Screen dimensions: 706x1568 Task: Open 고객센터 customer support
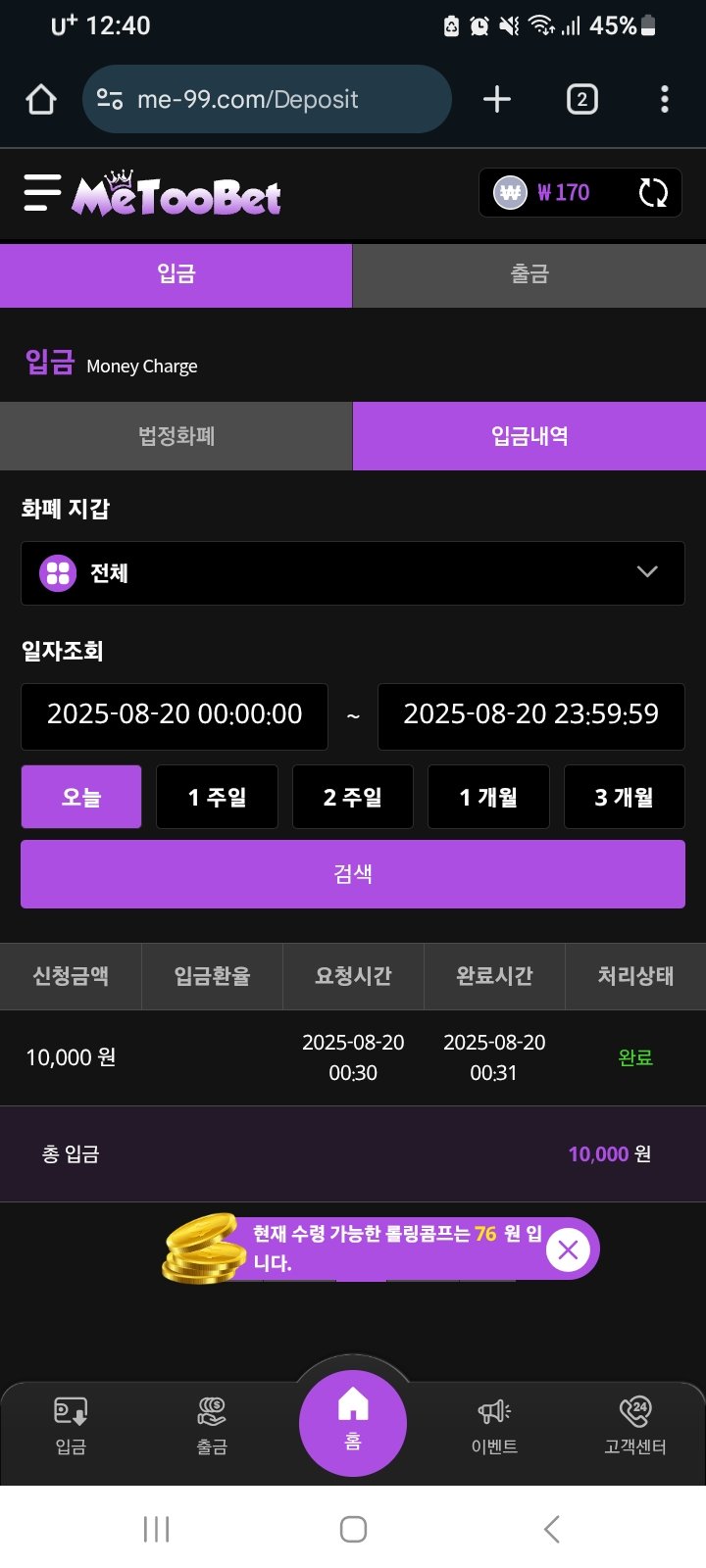click(635, 1426)
